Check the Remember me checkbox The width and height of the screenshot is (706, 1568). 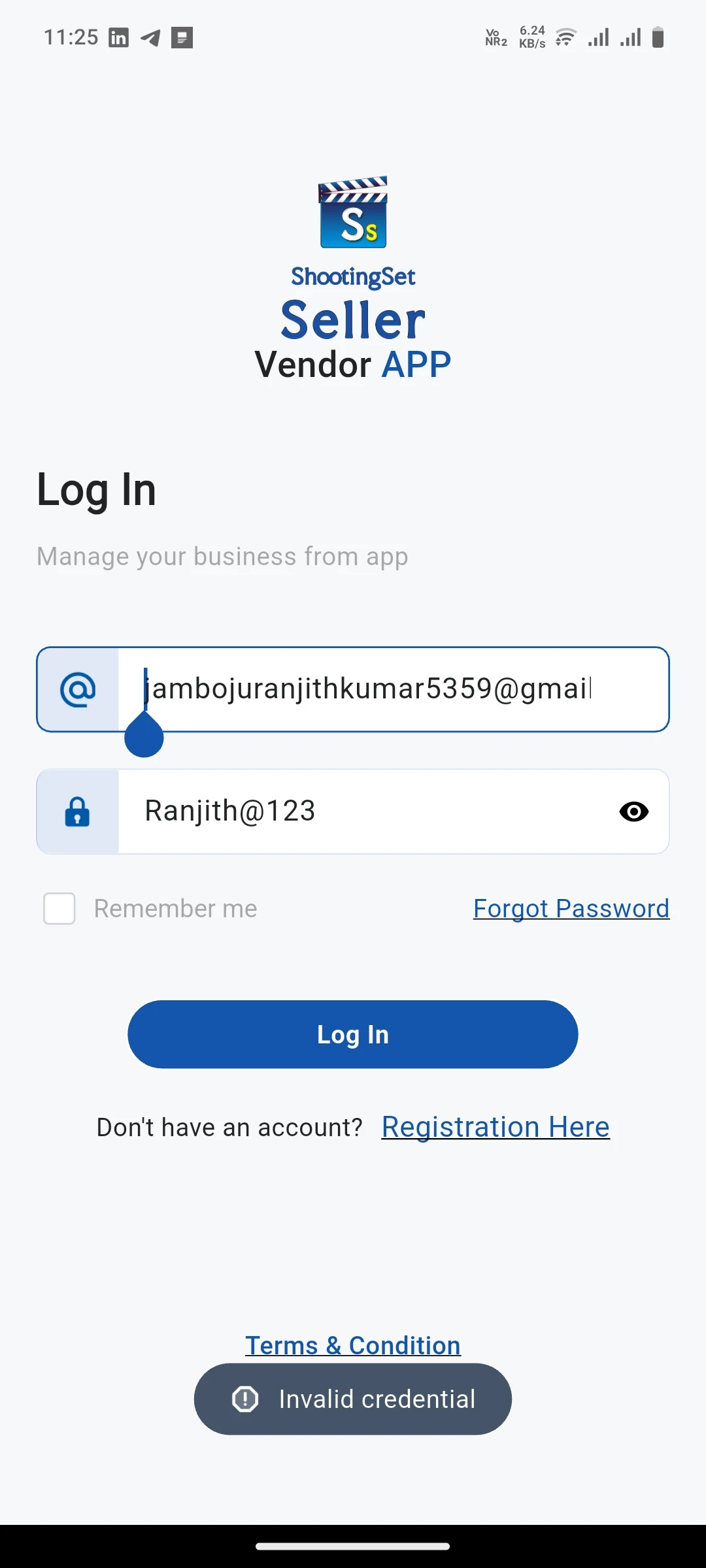59,908
